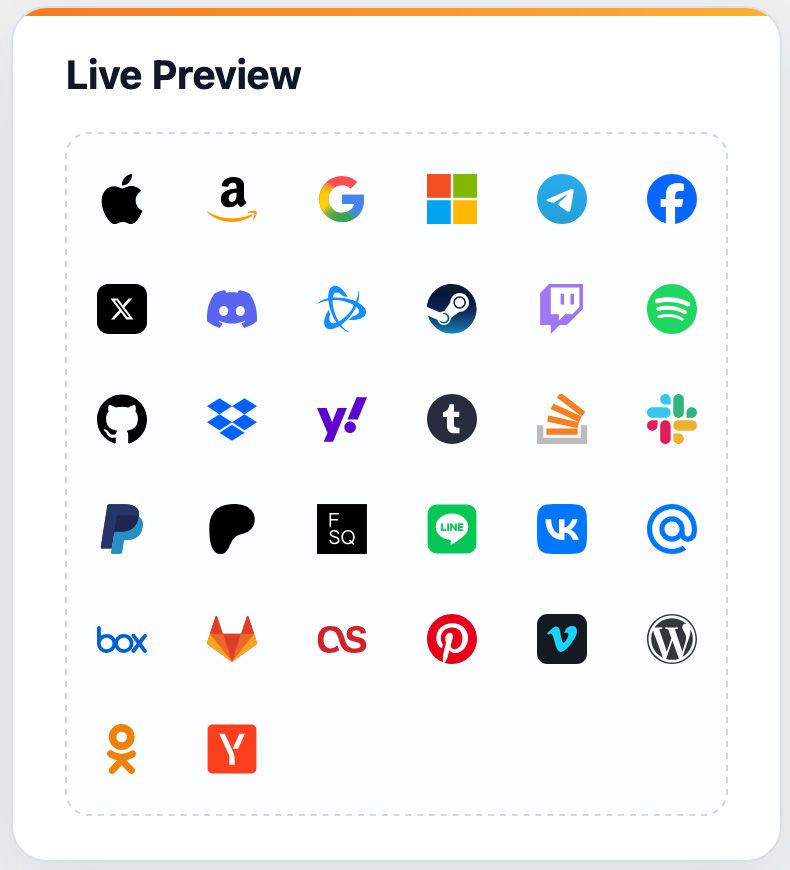Choose the Yahoo icon
Viewport: 790px width, 870px height.
click(x=342, y=419)
